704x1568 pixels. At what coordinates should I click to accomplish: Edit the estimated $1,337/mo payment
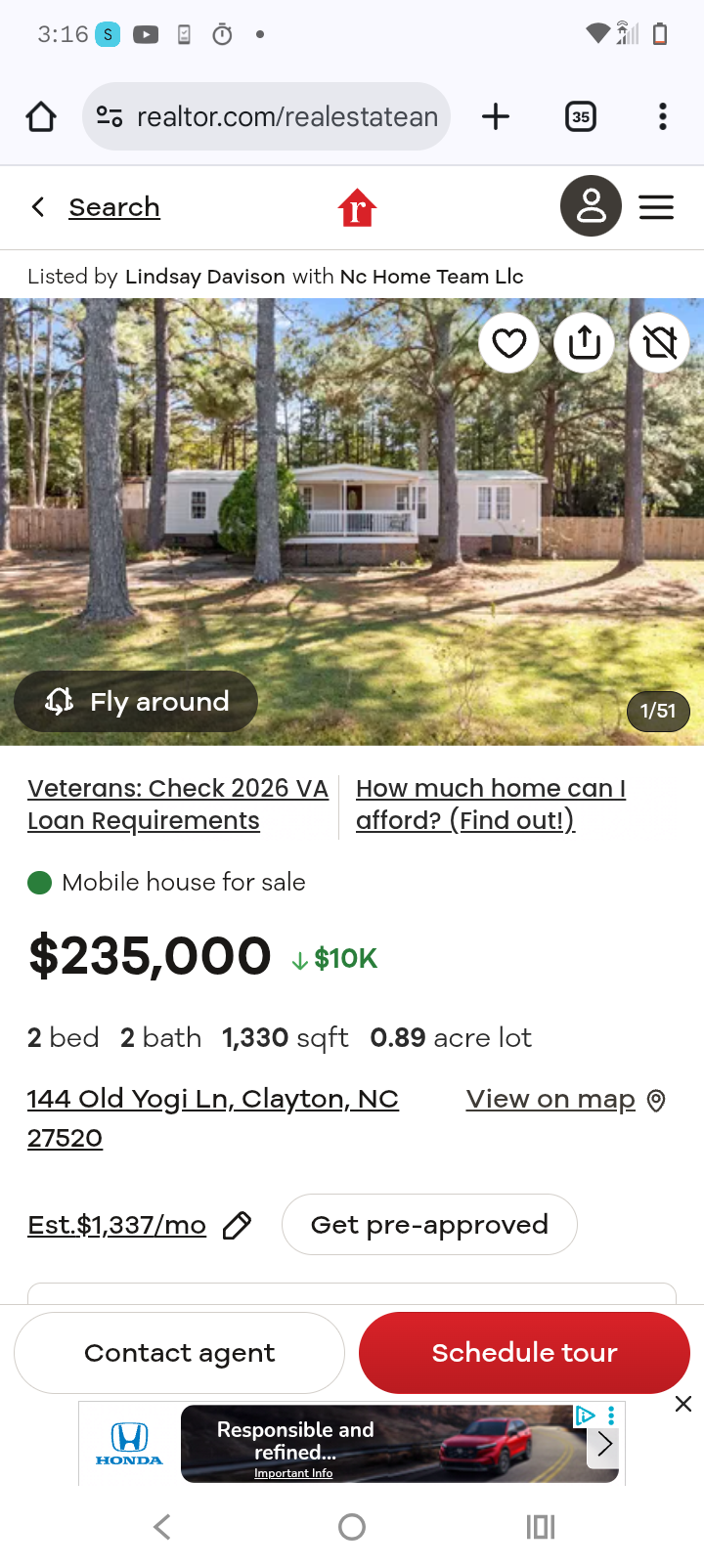[x=237, y=1225]
